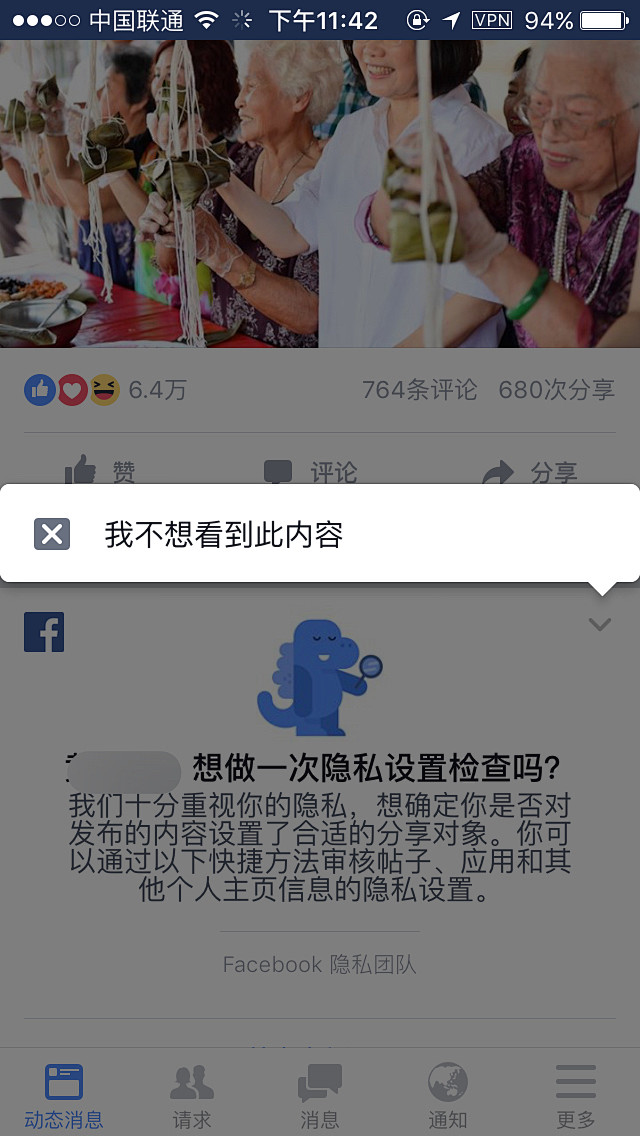View the 764条评论 comments

pyautogui.click(x=420, y=390)
